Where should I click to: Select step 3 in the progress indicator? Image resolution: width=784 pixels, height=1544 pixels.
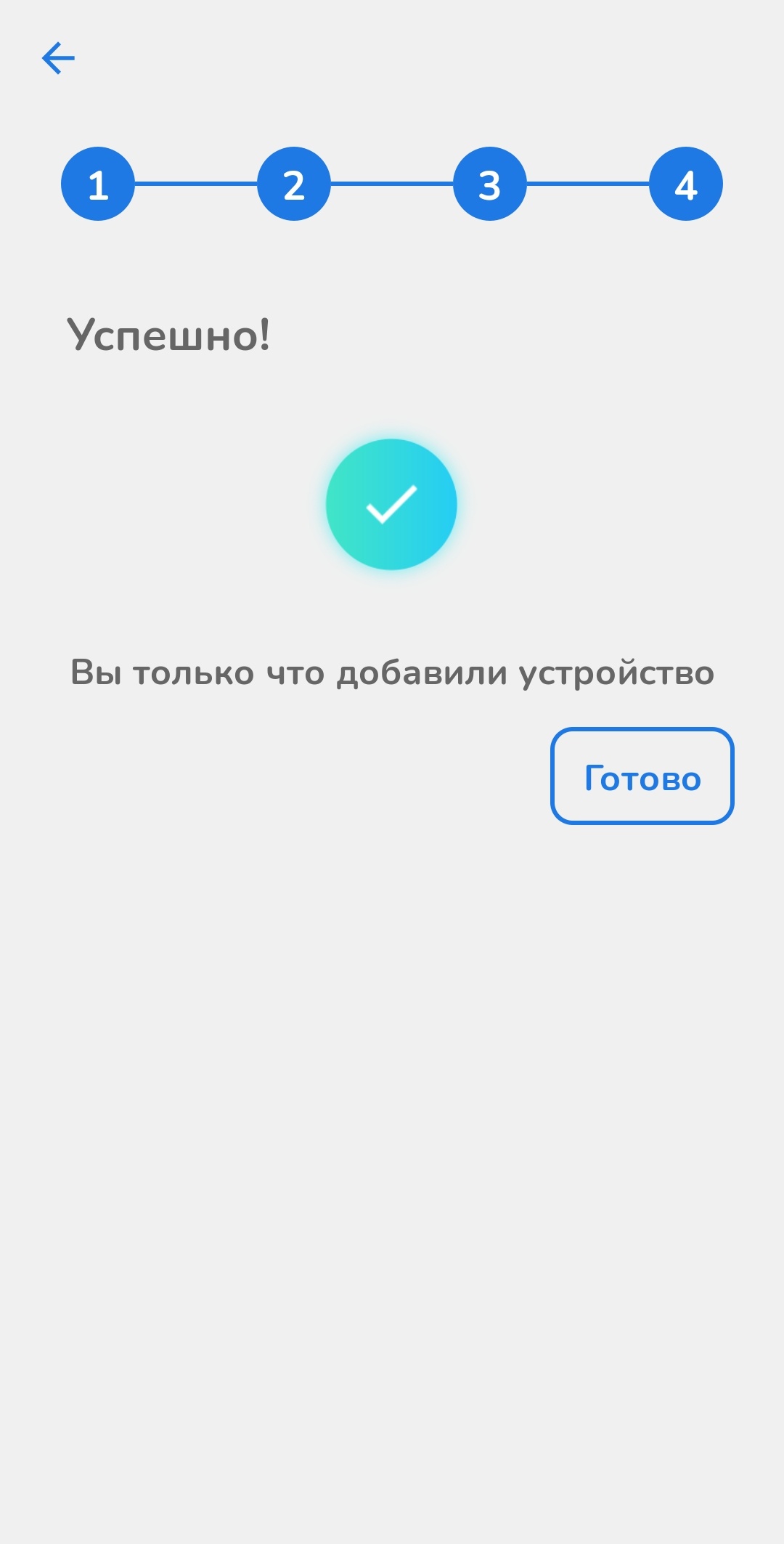pos(490,184)
